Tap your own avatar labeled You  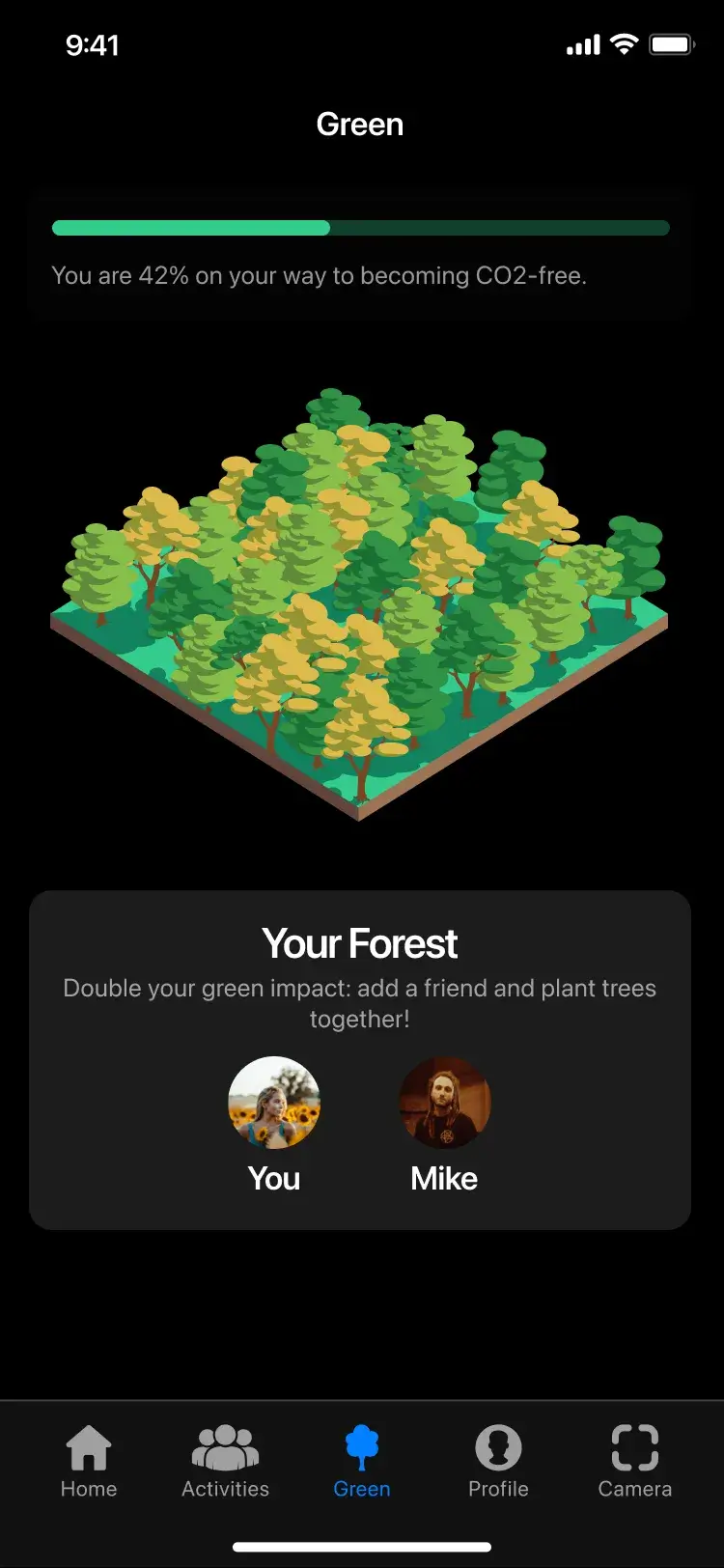tap(274, 1103)
